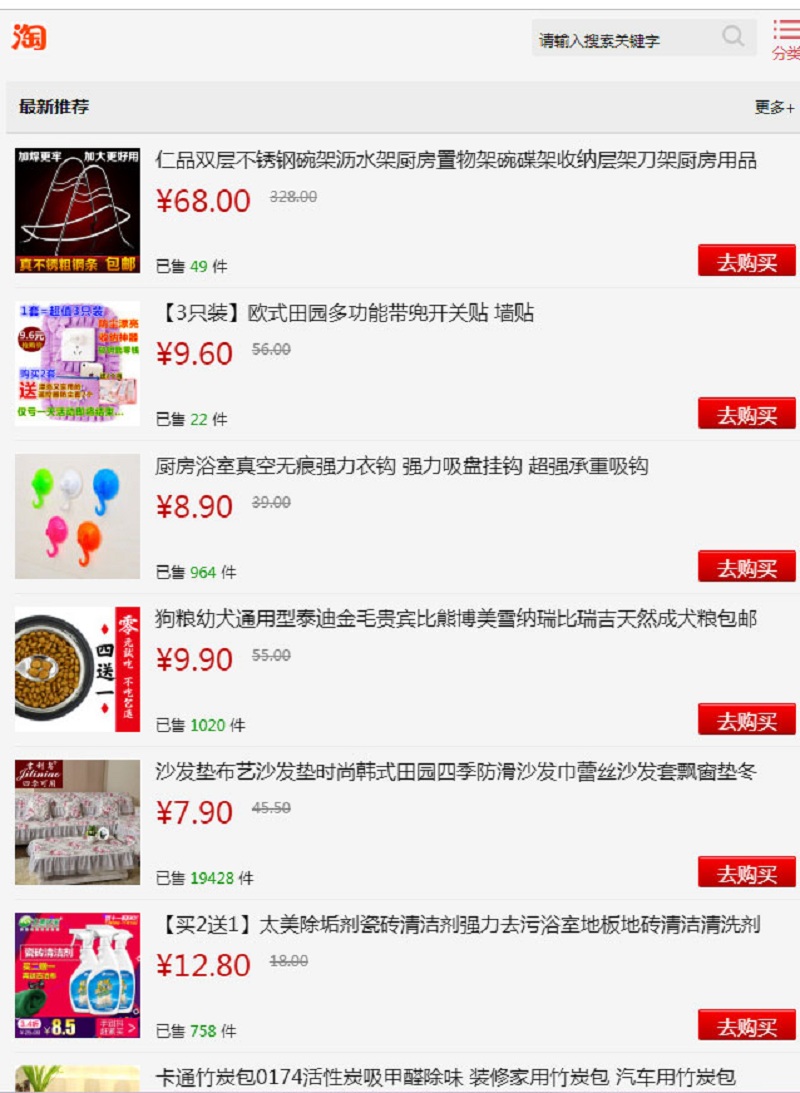Image resolution: width=800 pixels, height=1093 pixels.
Task: Click the search keyword input field
Action: tap(630, 37)
